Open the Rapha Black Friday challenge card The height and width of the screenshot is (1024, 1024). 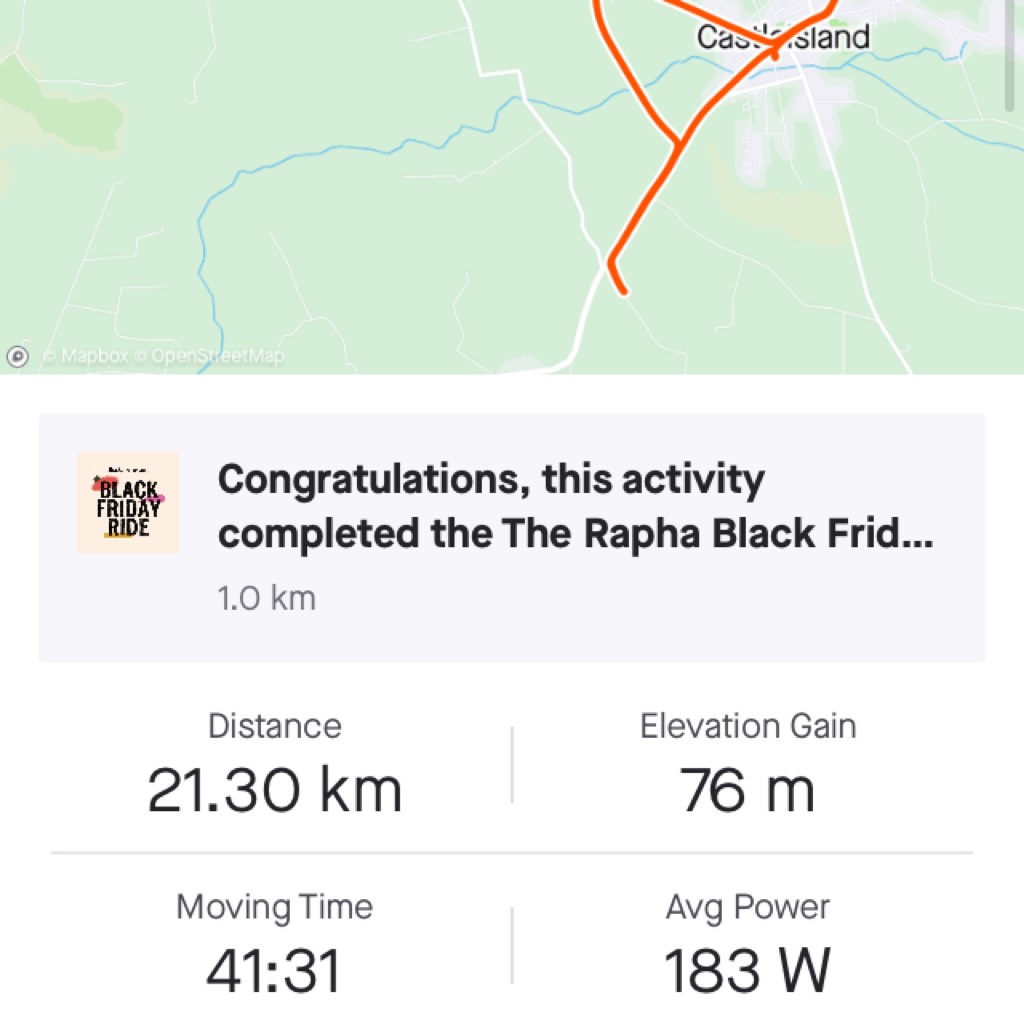(x=511, y=537)
